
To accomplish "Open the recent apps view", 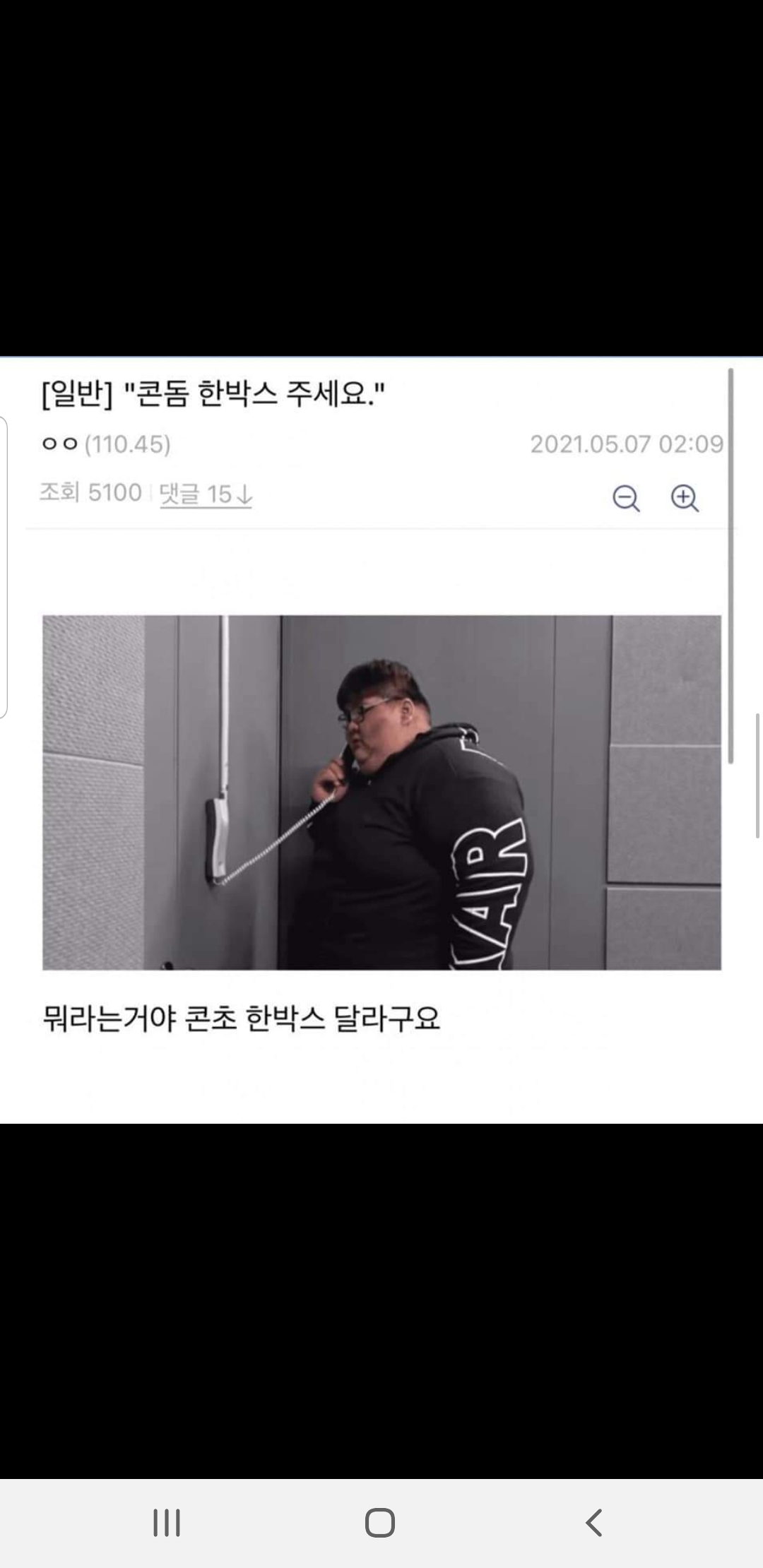I will click(167, 1522).
